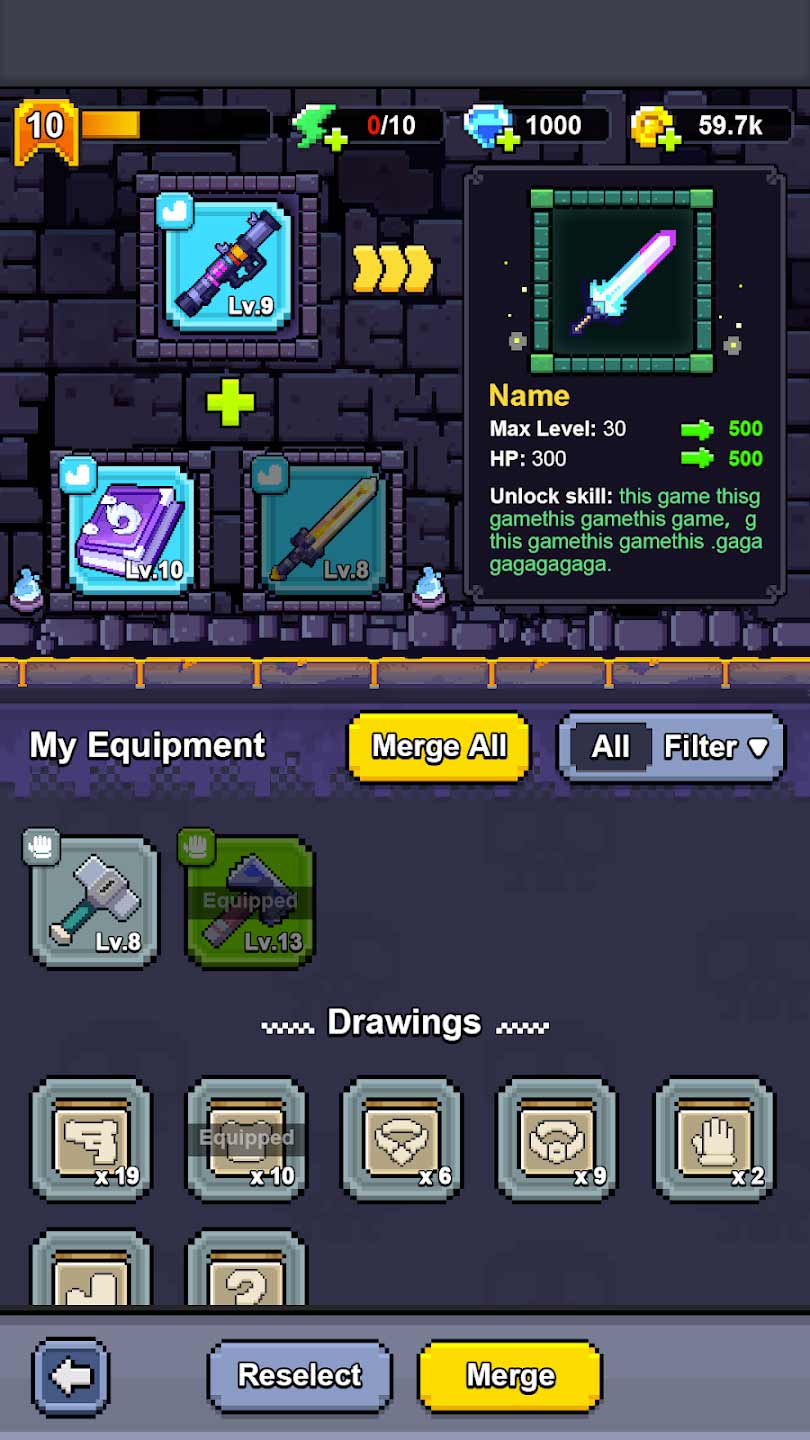Tap Merge All equipment
810x1440 pixels.
pos(438,747)
